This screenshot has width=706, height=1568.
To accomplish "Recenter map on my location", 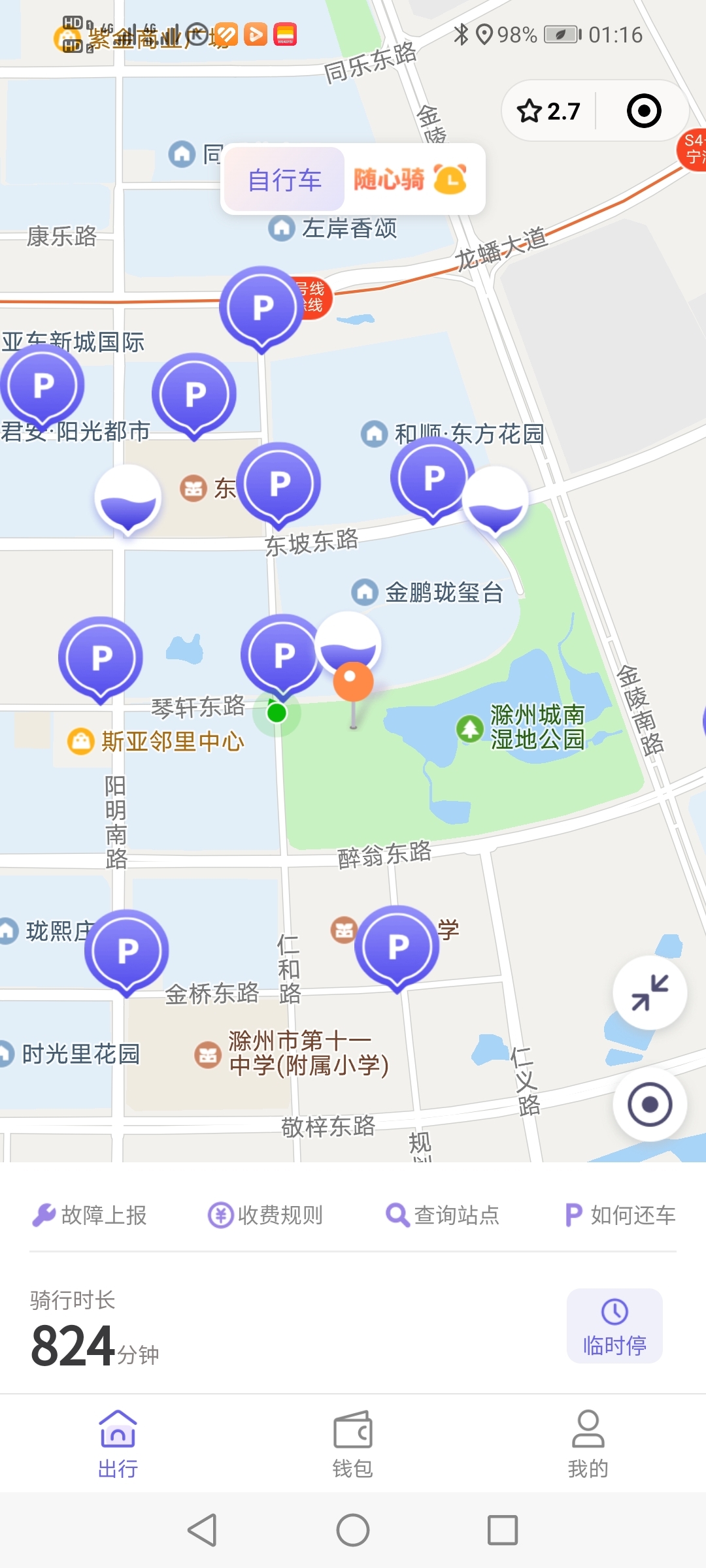I will click(x=650, y=1104).
